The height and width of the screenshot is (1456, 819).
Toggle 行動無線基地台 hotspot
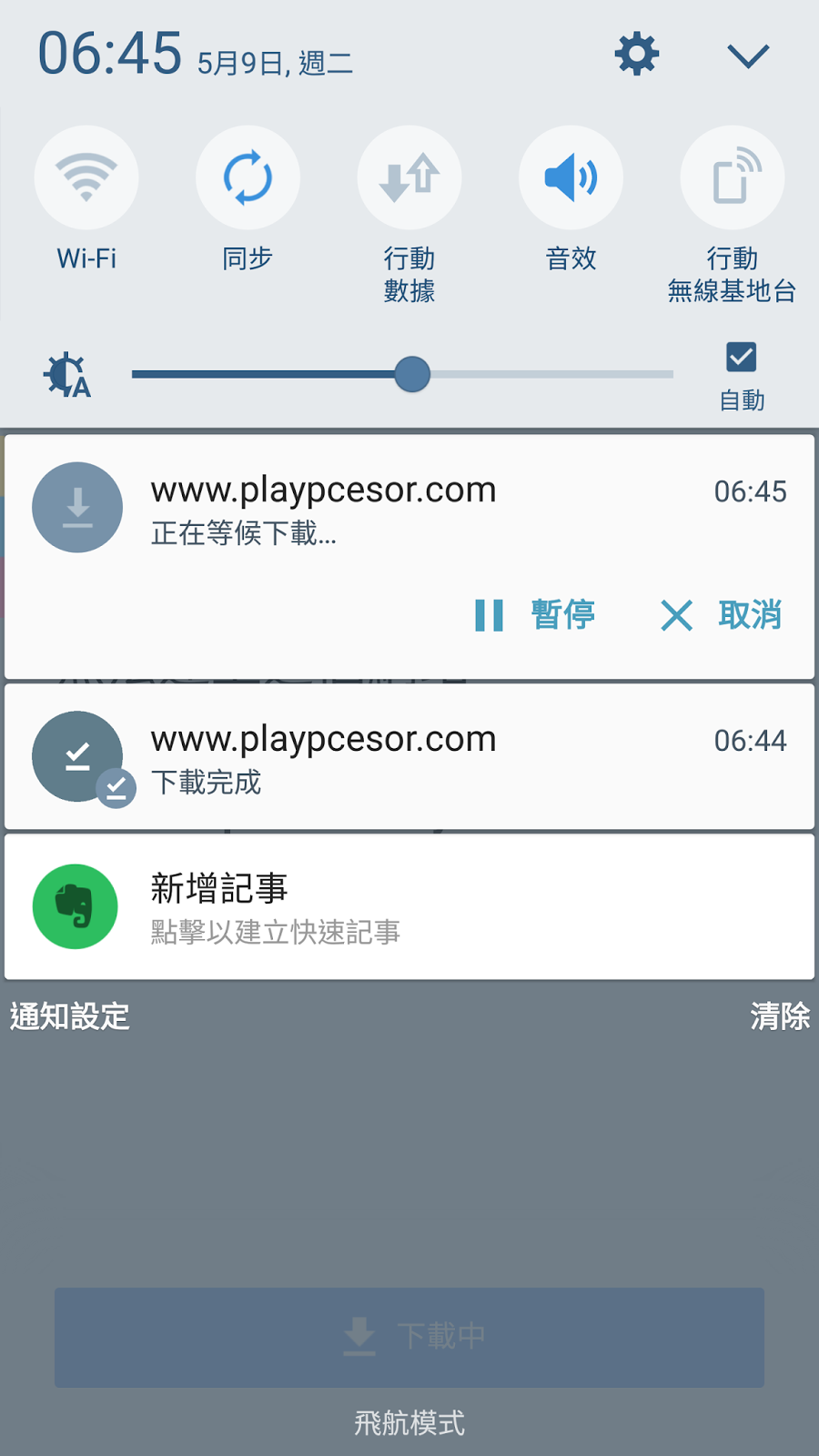click(x=733, y=177)
